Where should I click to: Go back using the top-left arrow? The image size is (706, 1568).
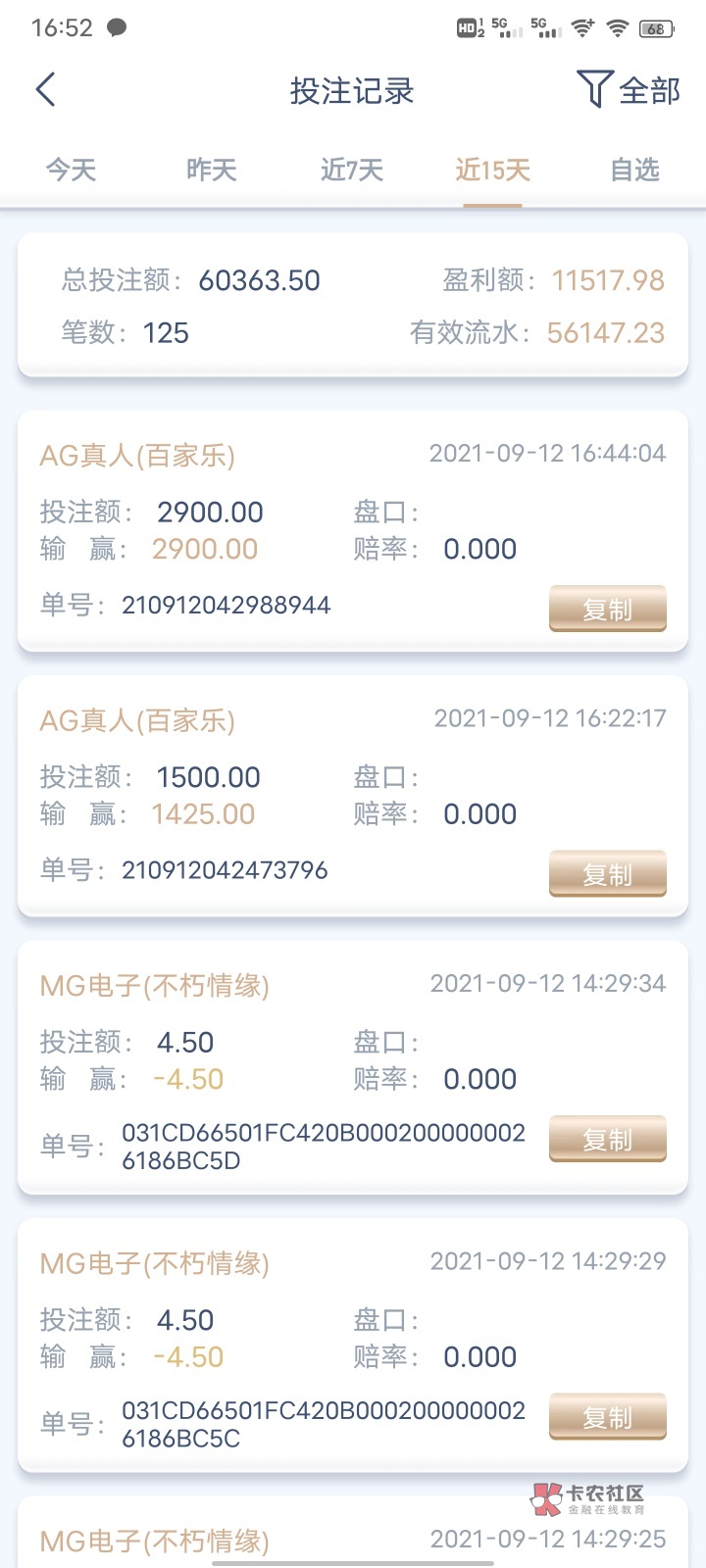point(45,90)
